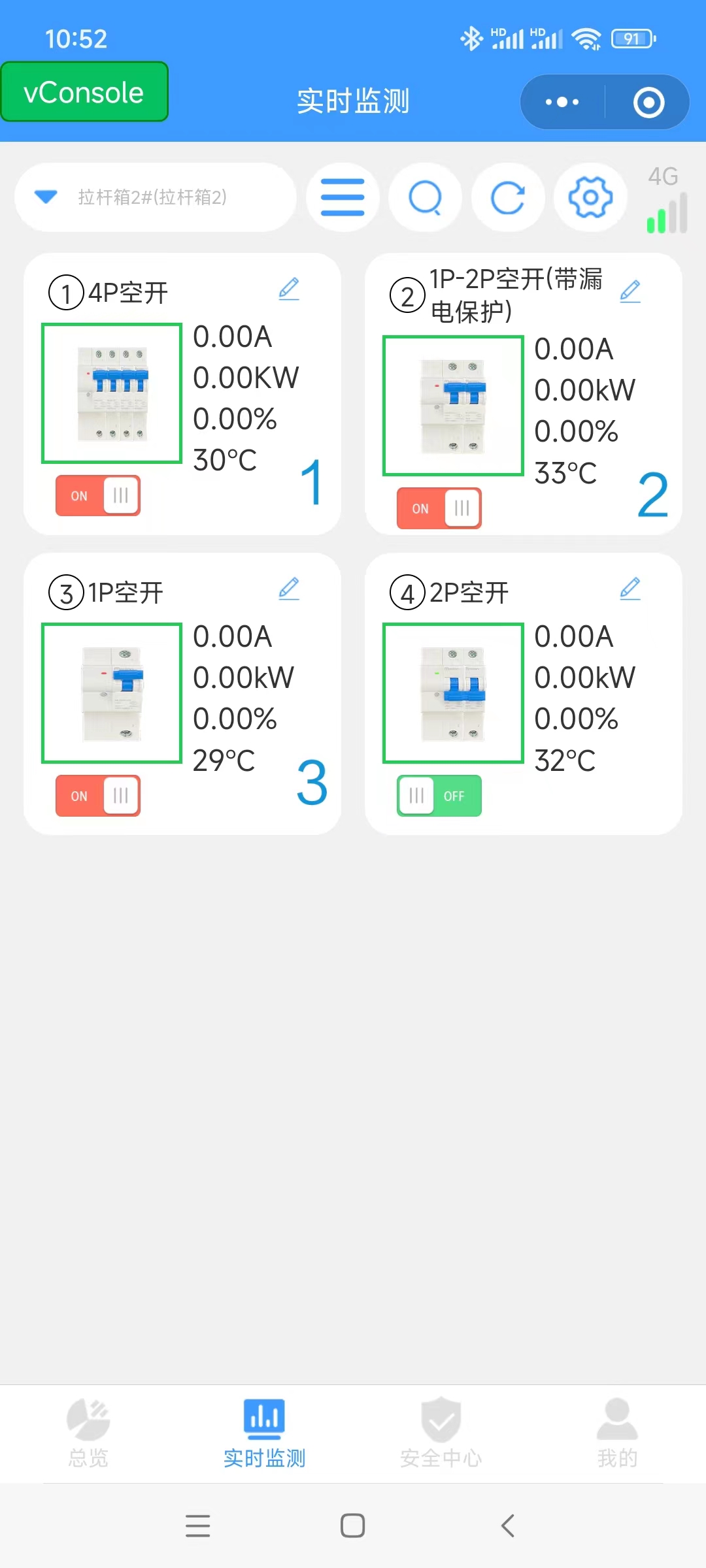Edit the name of 2P空开
Screen dimensions: 706x1568
point(630,589)
